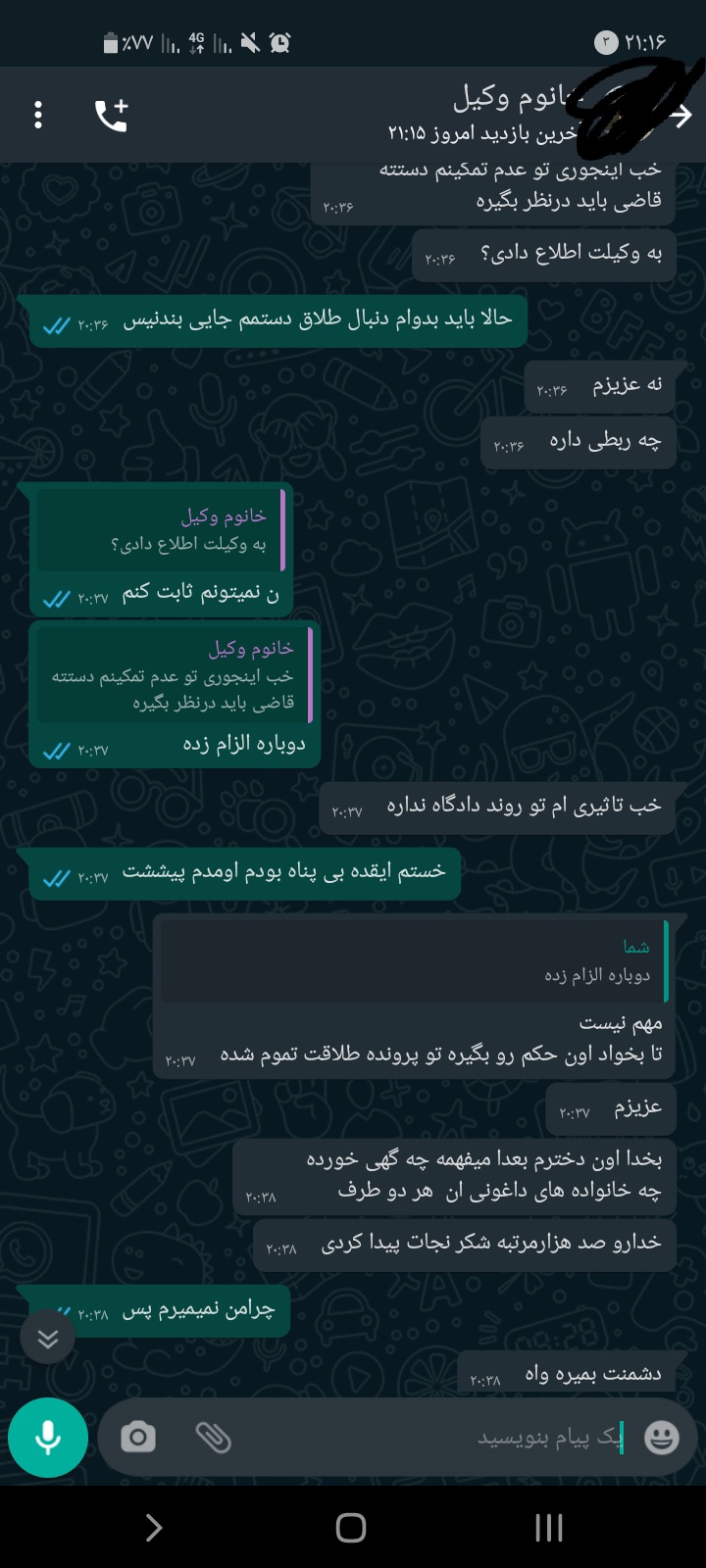
Task: Open the recent apps switcher
Action: click(549, 1528)
